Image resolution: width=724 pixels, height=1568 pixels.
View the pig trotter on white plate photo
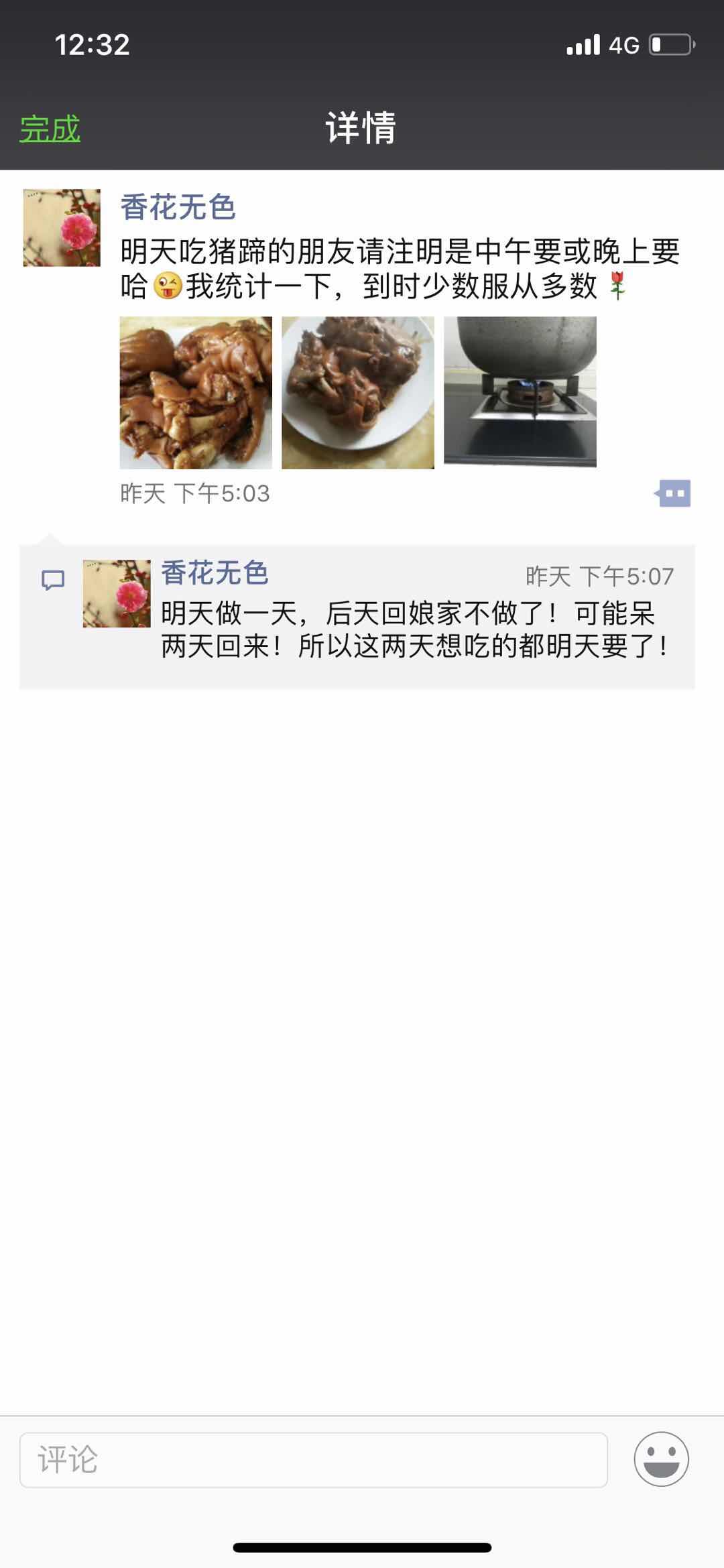(x=358, y=393)
